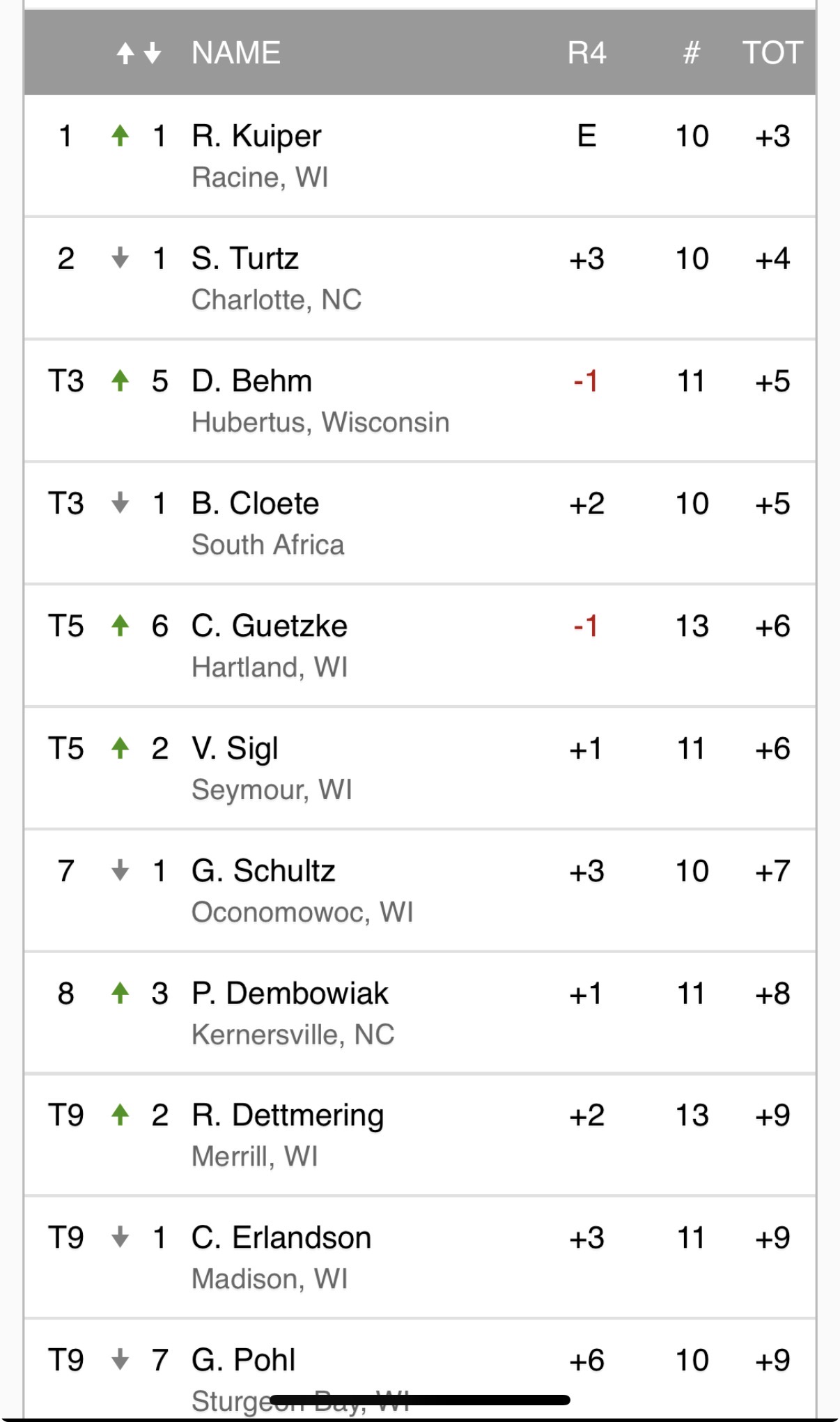Tap V. Sigl's row
The width and height of the screenshot is (840, 1422).
[x=420, y=768]
